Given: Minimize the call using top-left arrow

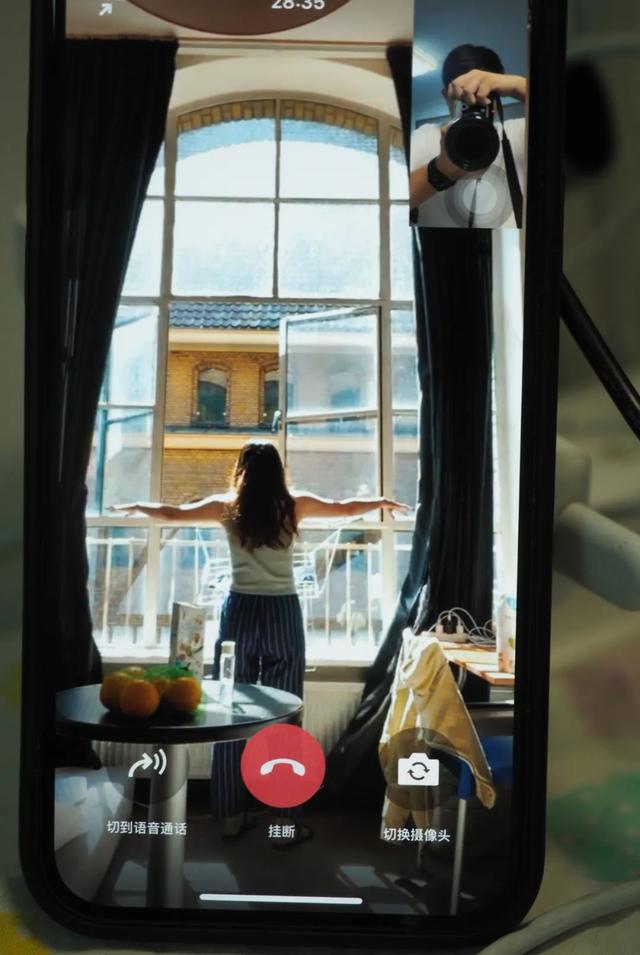Looking at the screenshot, I should (105, 9).
